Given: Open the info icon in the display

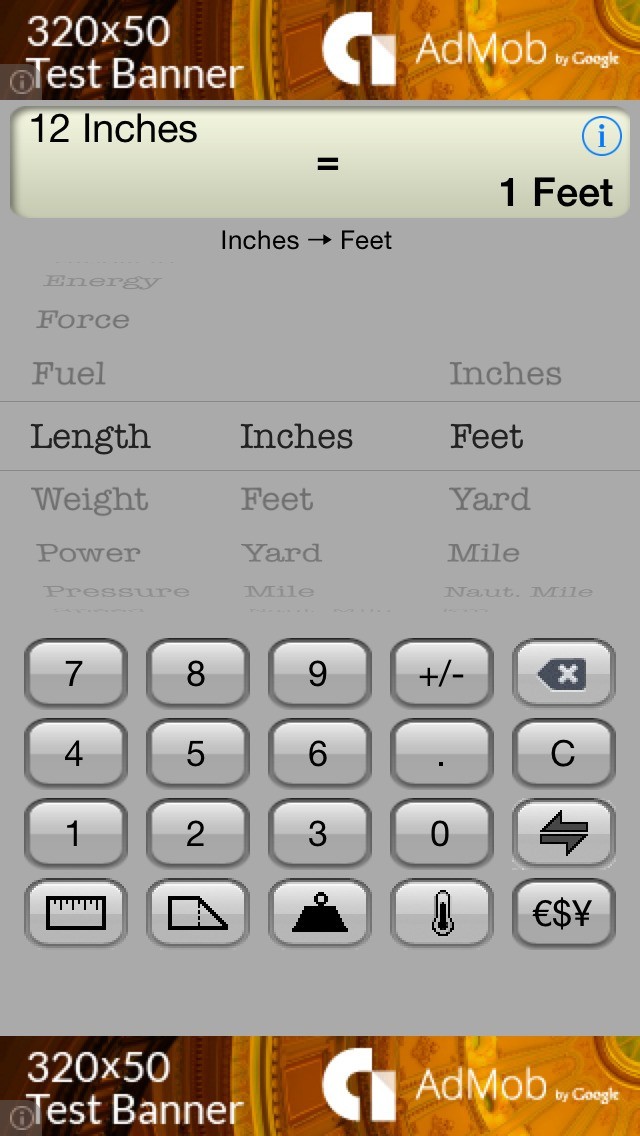Looking at the screenshot, I should click(601, 135).
